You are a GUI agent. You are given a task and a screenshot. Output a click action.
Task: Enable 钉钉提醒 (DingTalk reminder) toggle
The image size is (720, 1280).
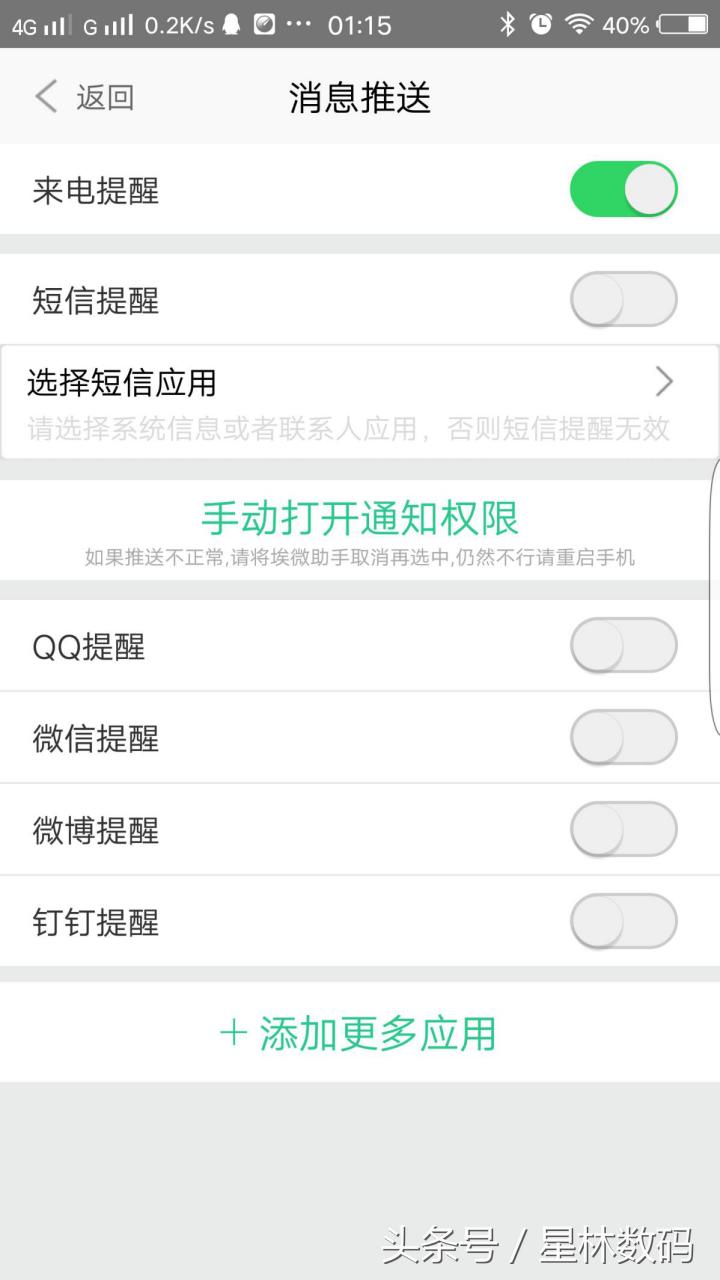click(623, 921)
